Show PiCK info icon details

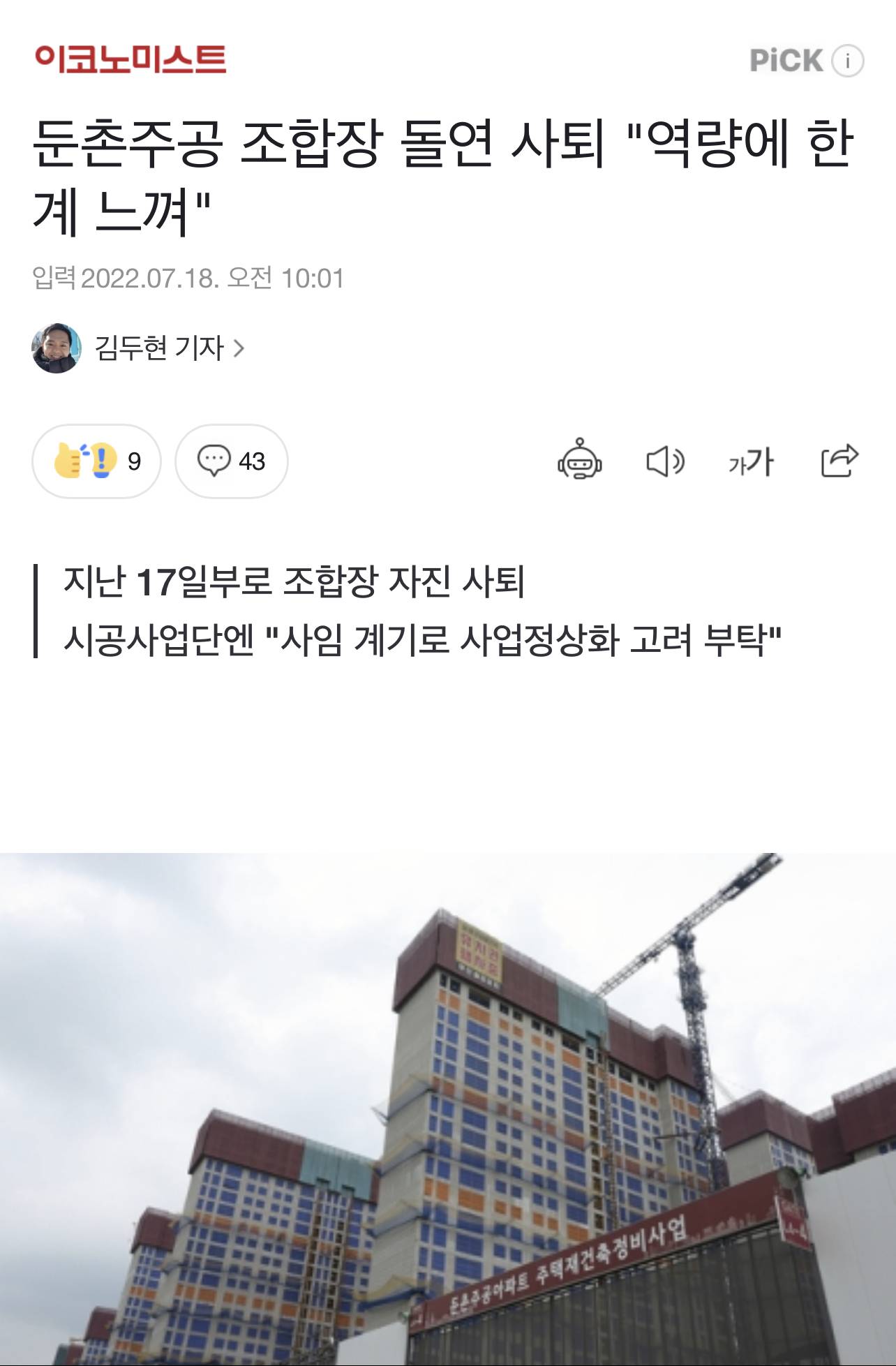click(847, 61)
